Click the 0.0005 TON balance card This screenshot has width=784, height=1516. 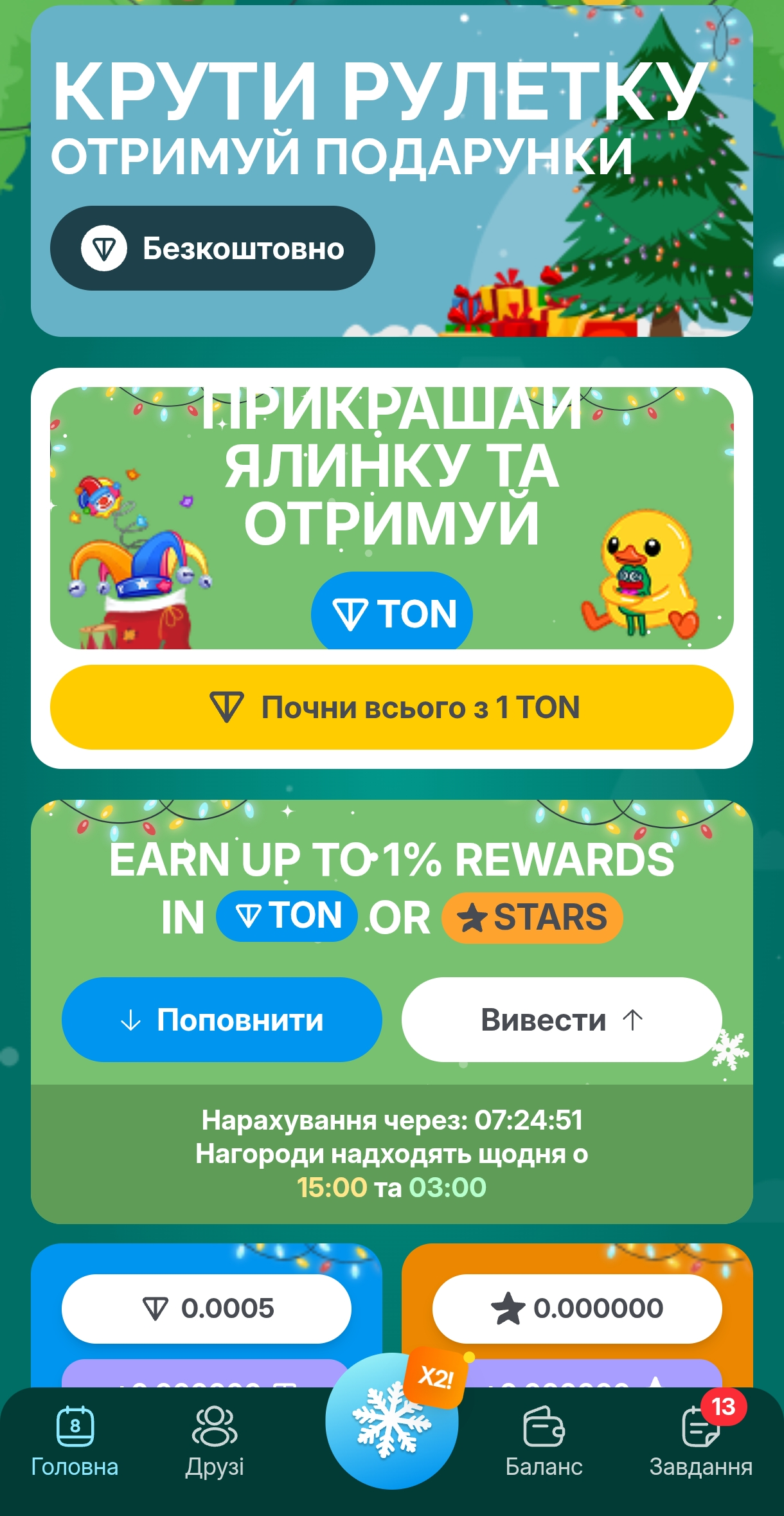tap(206, 1308)
